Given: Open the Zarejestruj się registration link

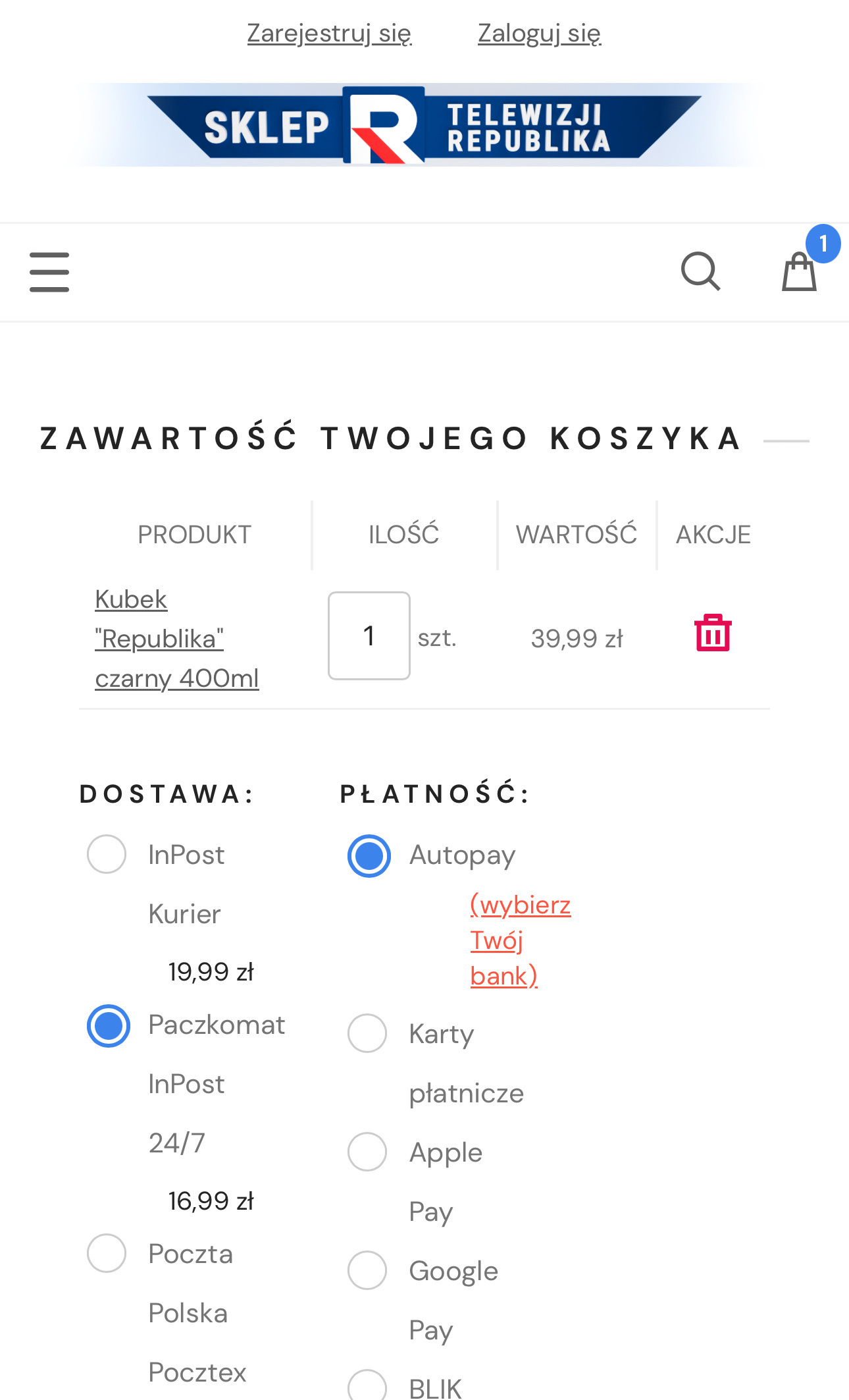Looking at the screenshot, I should 329,33.
